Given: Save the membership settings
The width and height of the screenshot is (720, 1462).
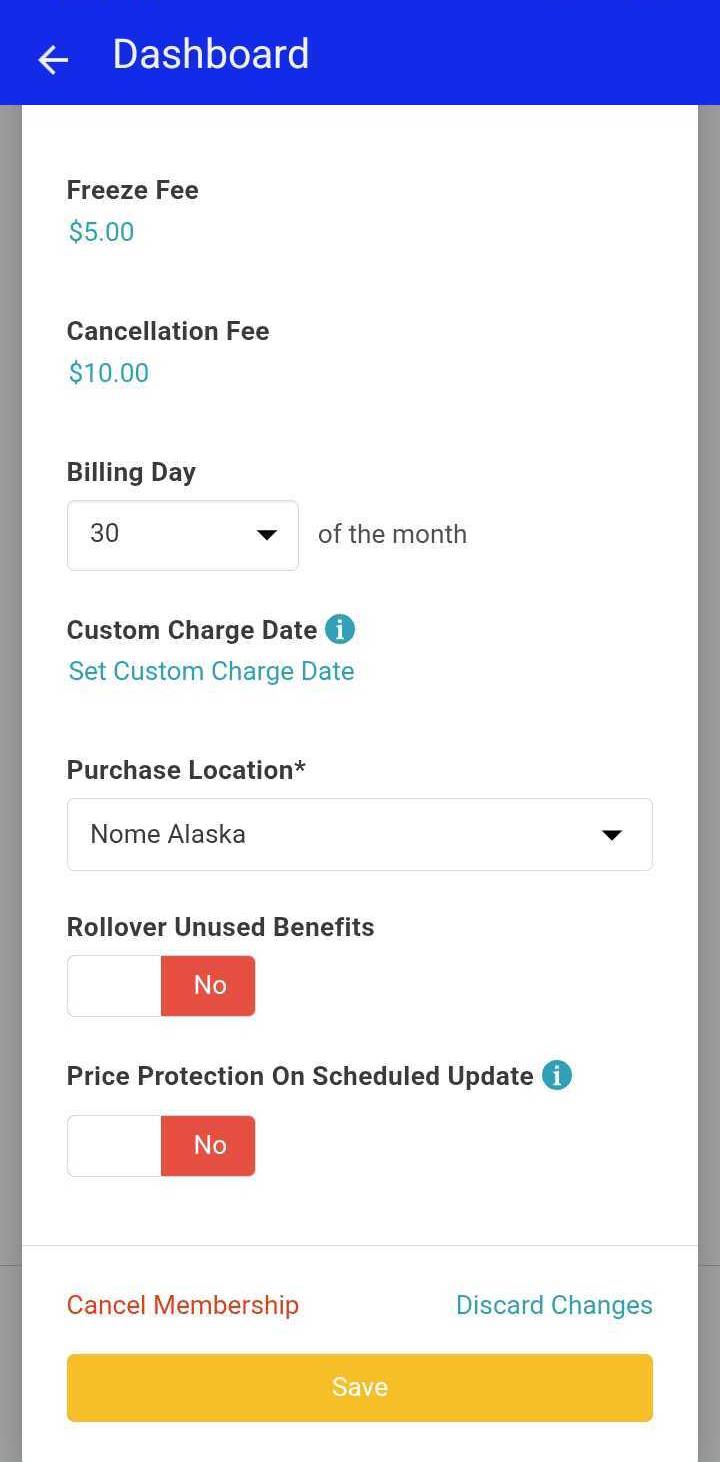Looking at the screenshot, I should pyautogui.click(x=359, y=1387).
